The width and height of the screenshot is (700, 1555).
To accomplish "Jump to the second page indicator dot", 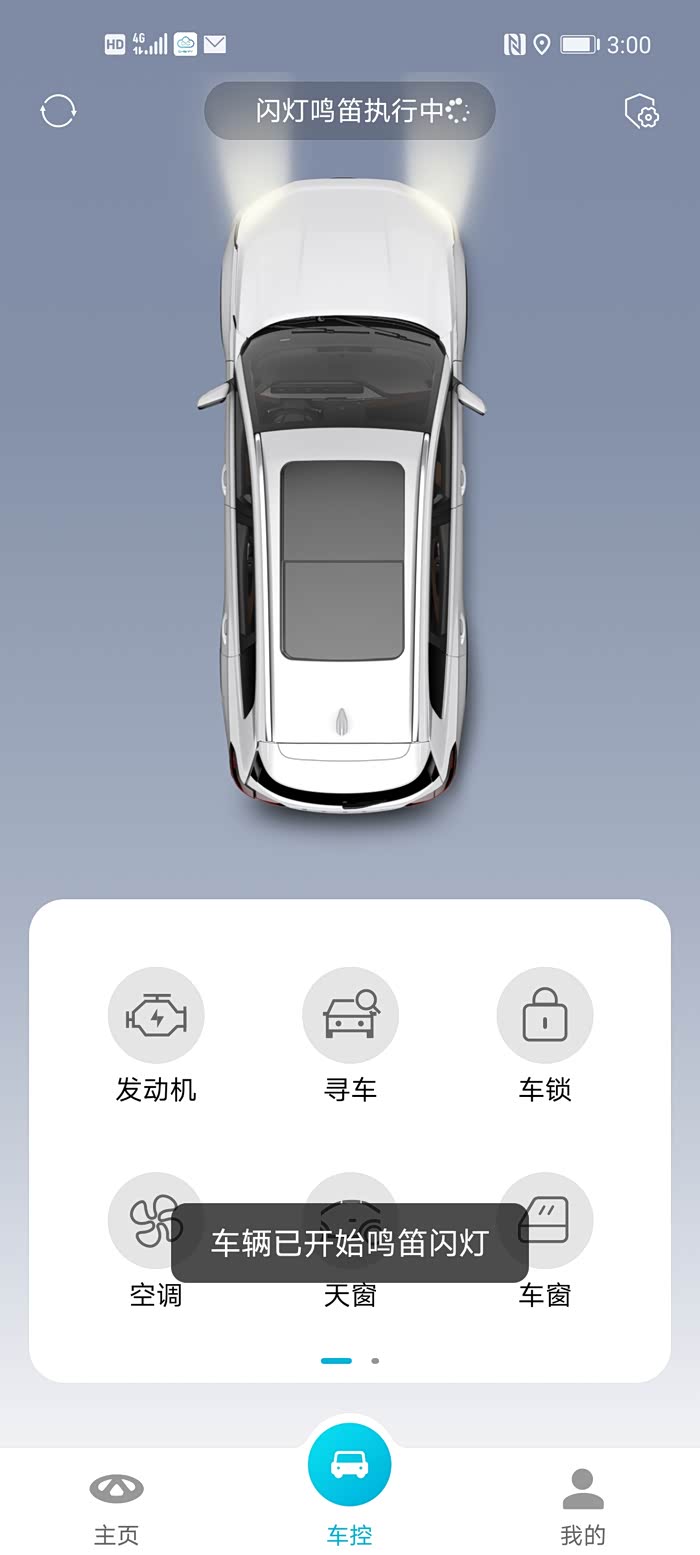I will click(x=375, y=1361).
